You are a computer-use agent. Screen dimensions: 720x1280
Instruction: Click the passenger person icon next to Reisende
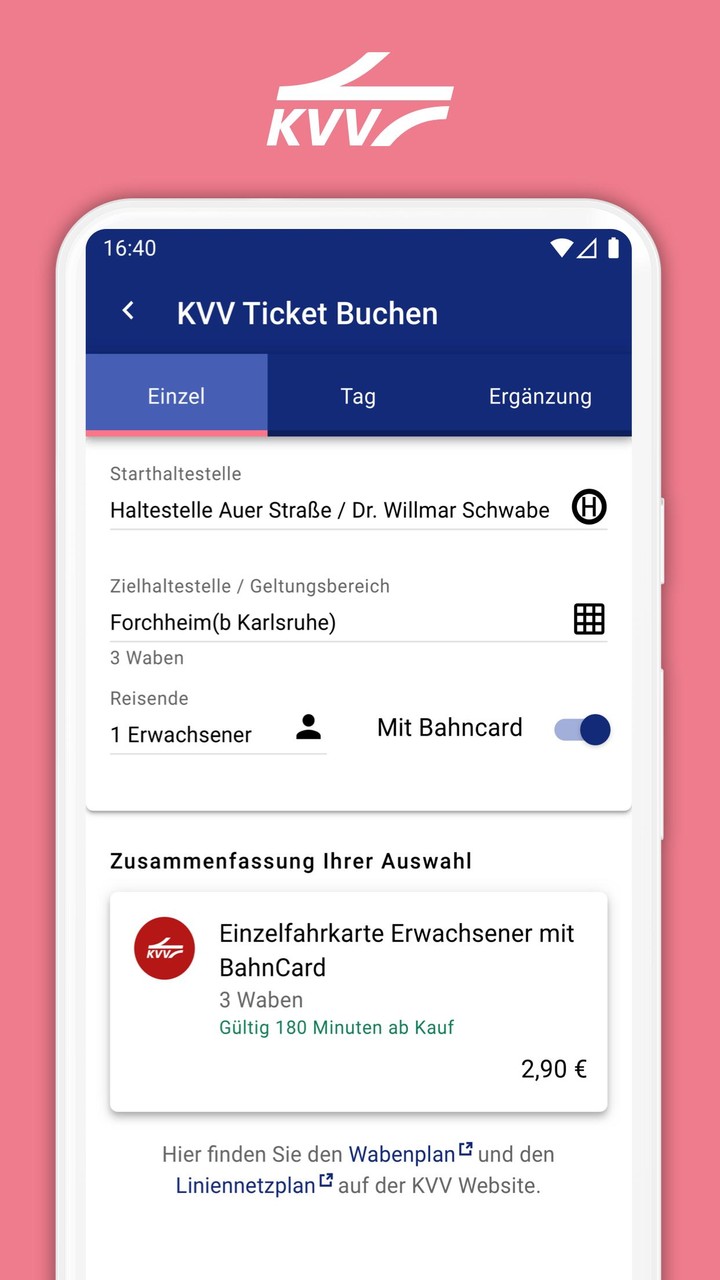(310, 729)
